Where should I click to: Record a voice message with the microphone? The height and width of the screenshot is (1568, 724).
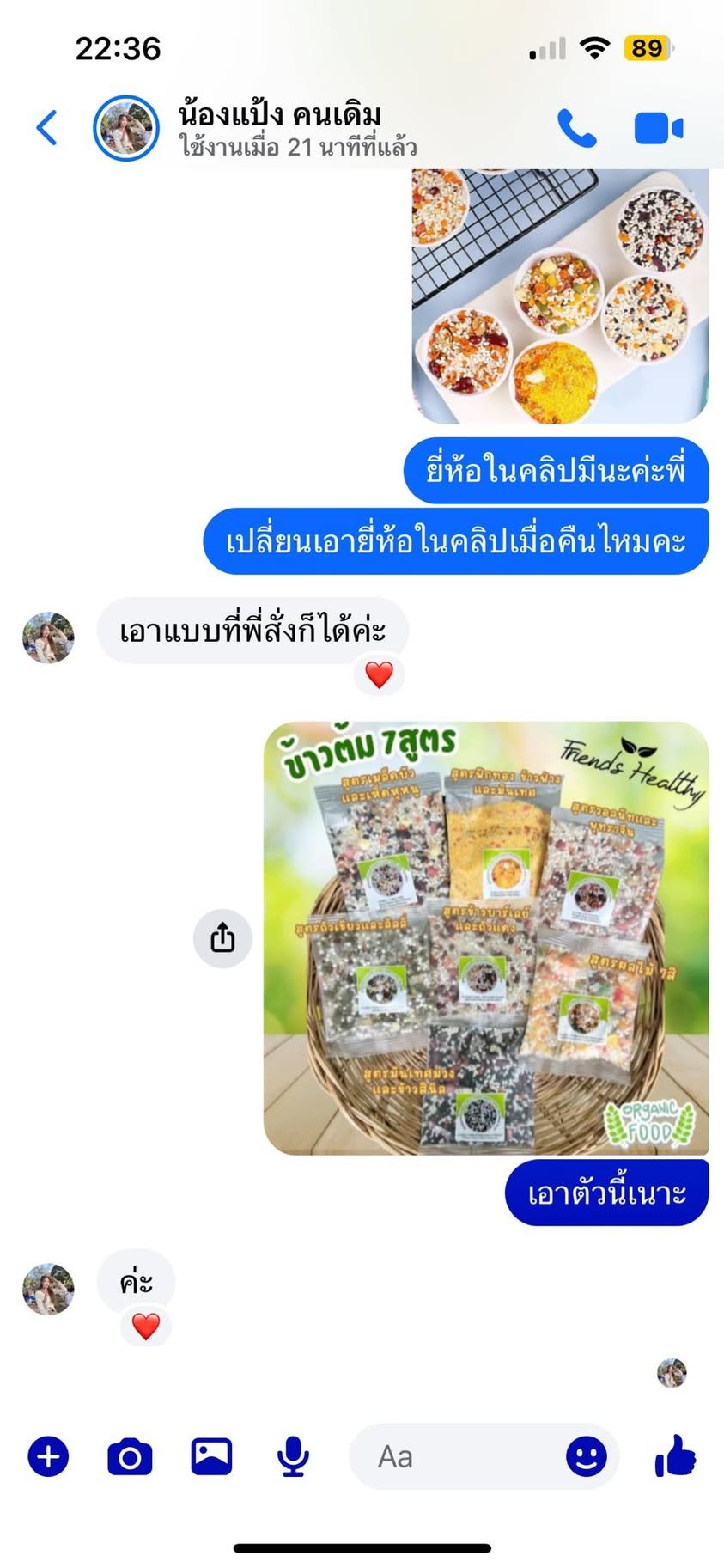click(x=293, y=1456)
